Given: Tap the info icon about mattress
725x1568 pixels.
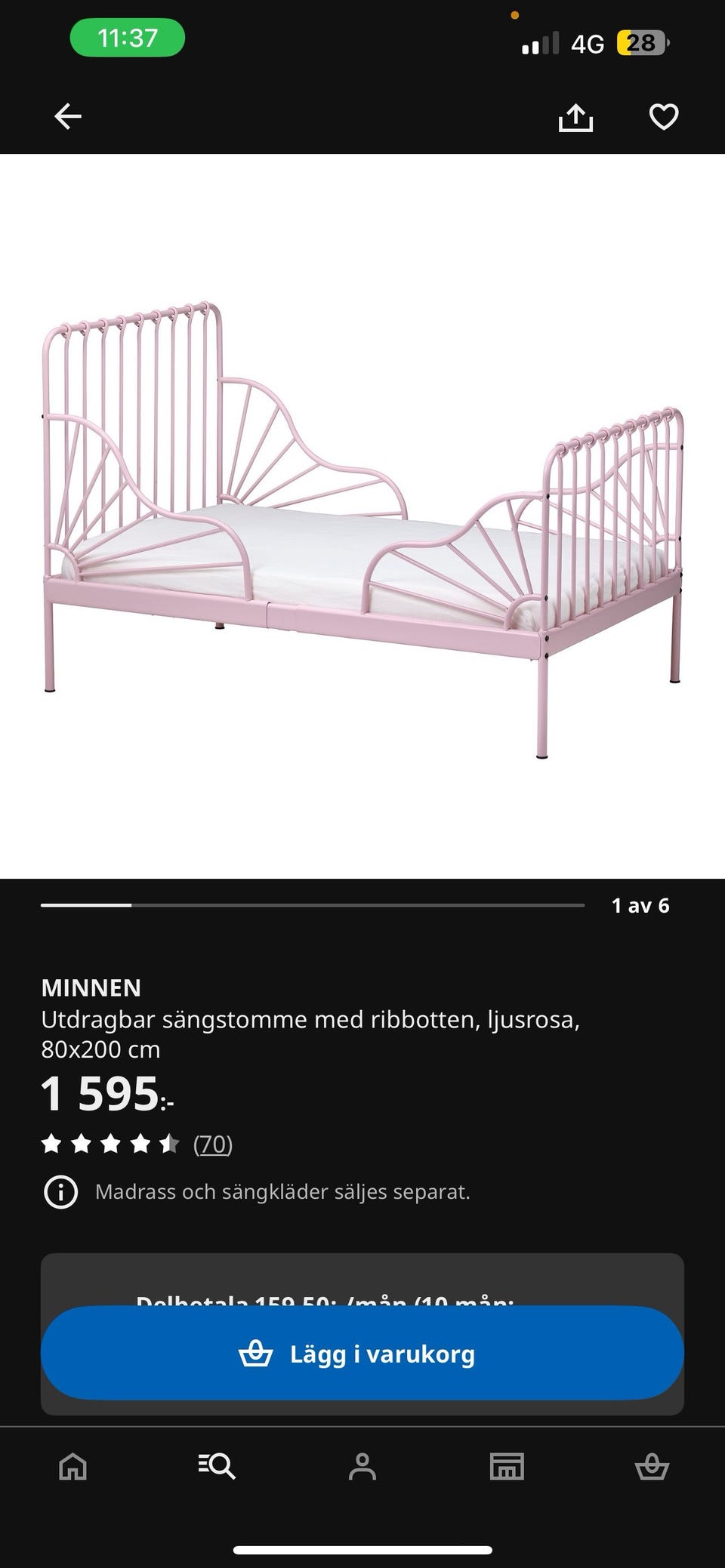Looking at the screenshot, I should coord(61,1192).
